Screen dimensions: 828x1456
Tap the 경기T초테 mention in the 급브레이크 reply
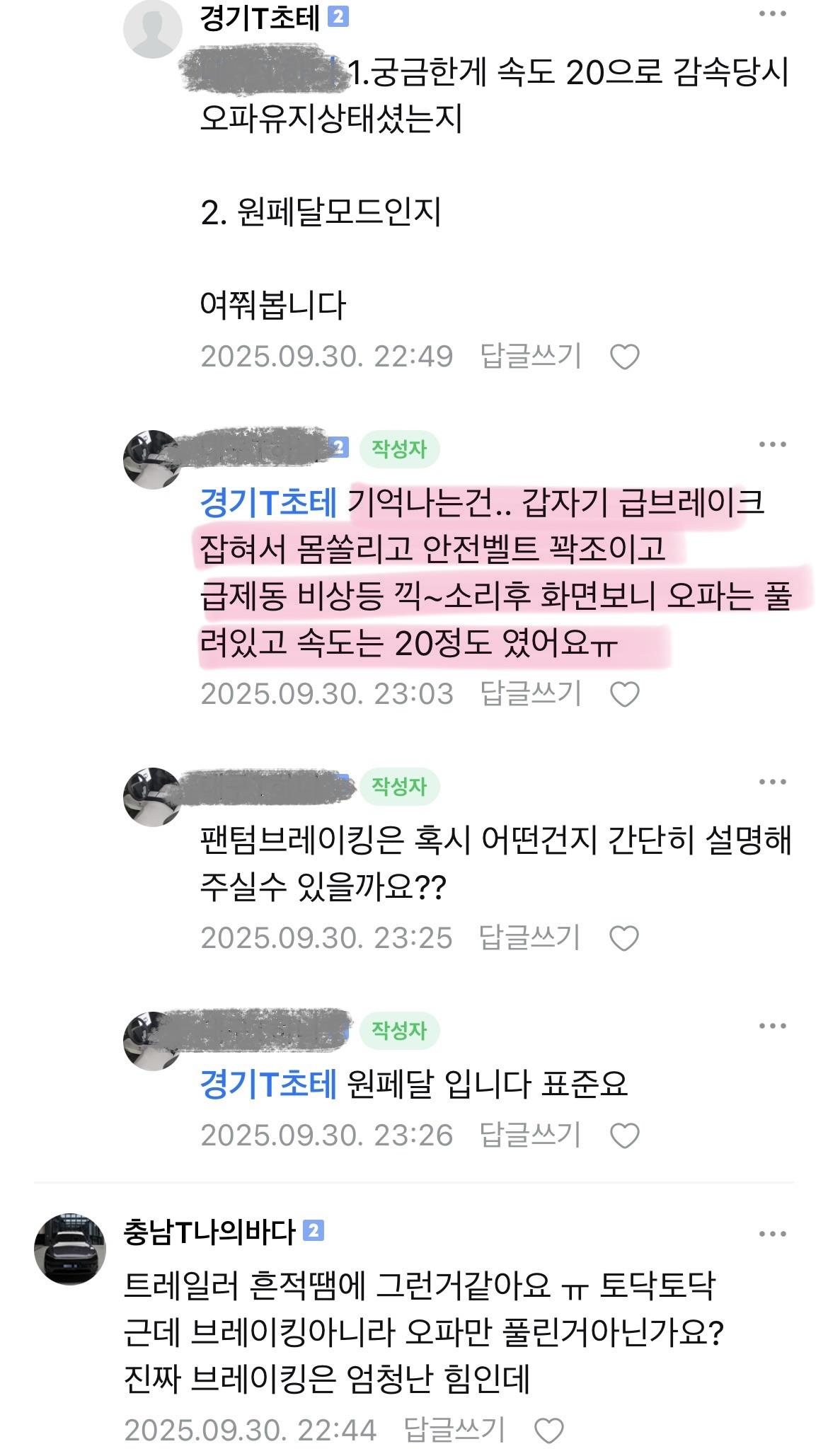(268, 503)
